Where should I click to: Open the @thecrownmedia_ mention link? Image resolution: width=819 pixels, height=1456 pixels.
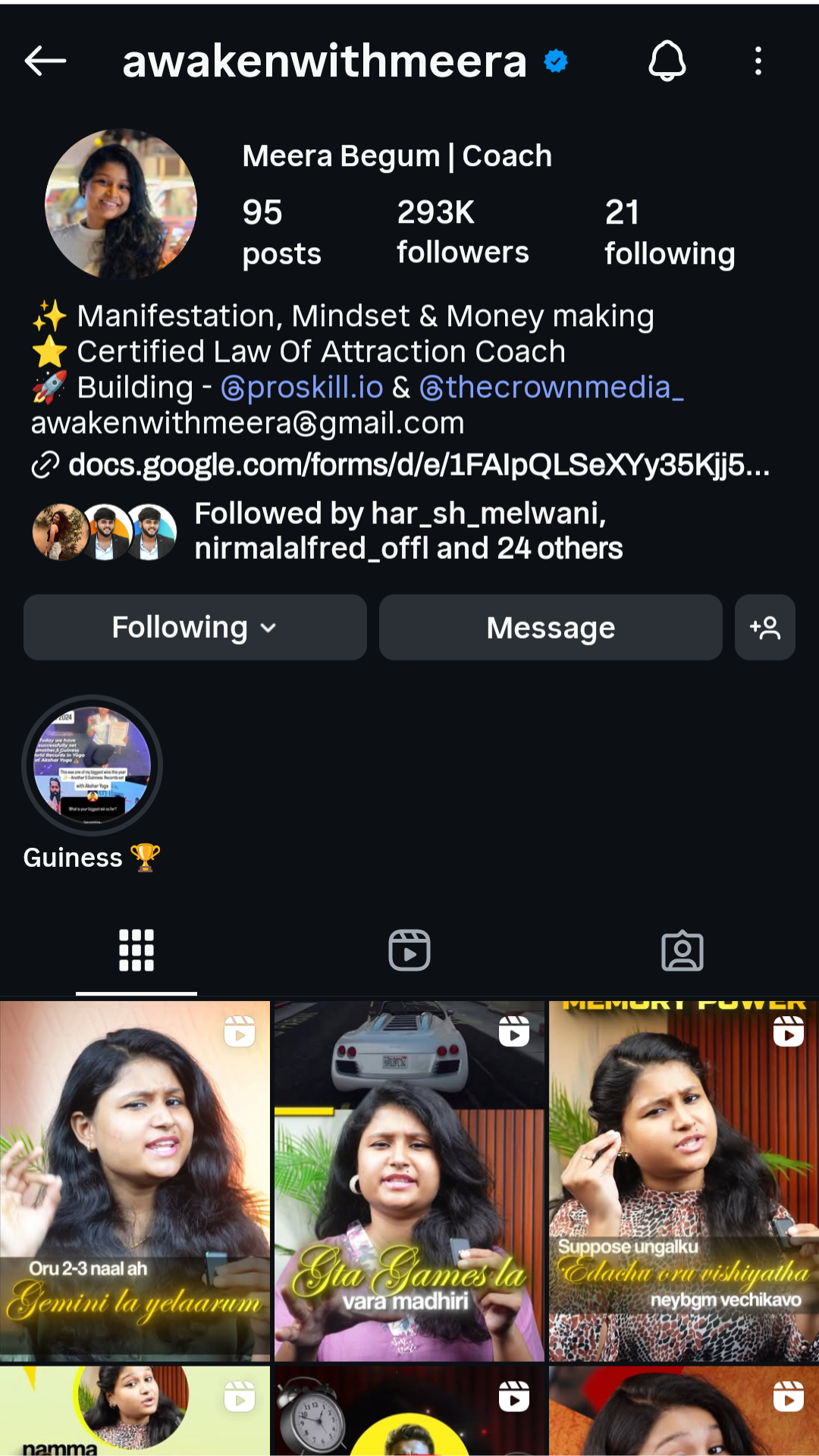(551, 388)
